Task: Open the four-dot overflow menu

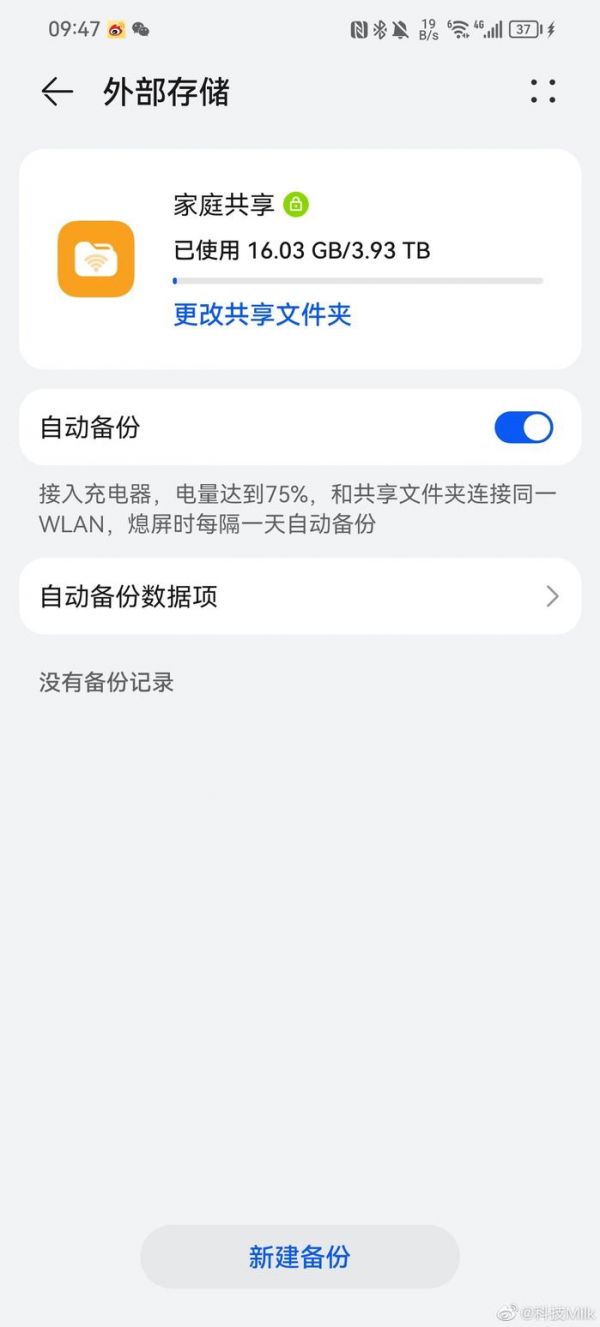Action: (x=543, y=92)
